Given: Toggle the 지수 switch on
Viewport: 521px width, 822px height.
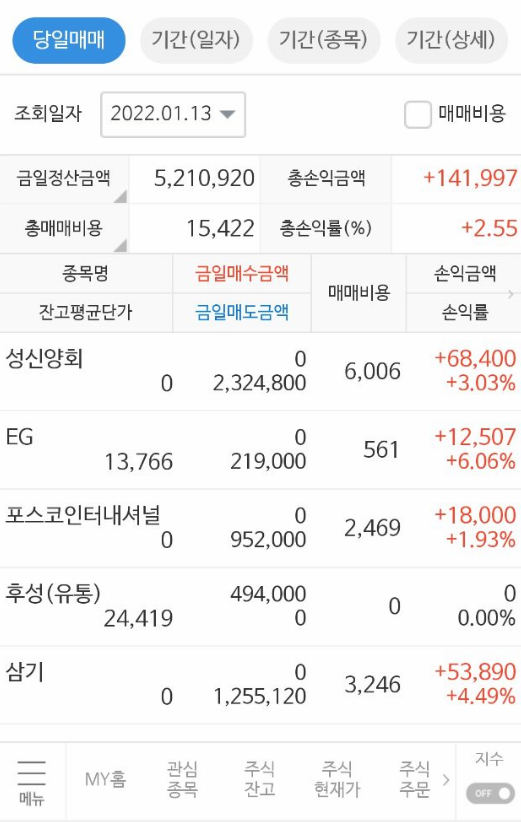Looking at the screenshot, I should click(491, 793).
